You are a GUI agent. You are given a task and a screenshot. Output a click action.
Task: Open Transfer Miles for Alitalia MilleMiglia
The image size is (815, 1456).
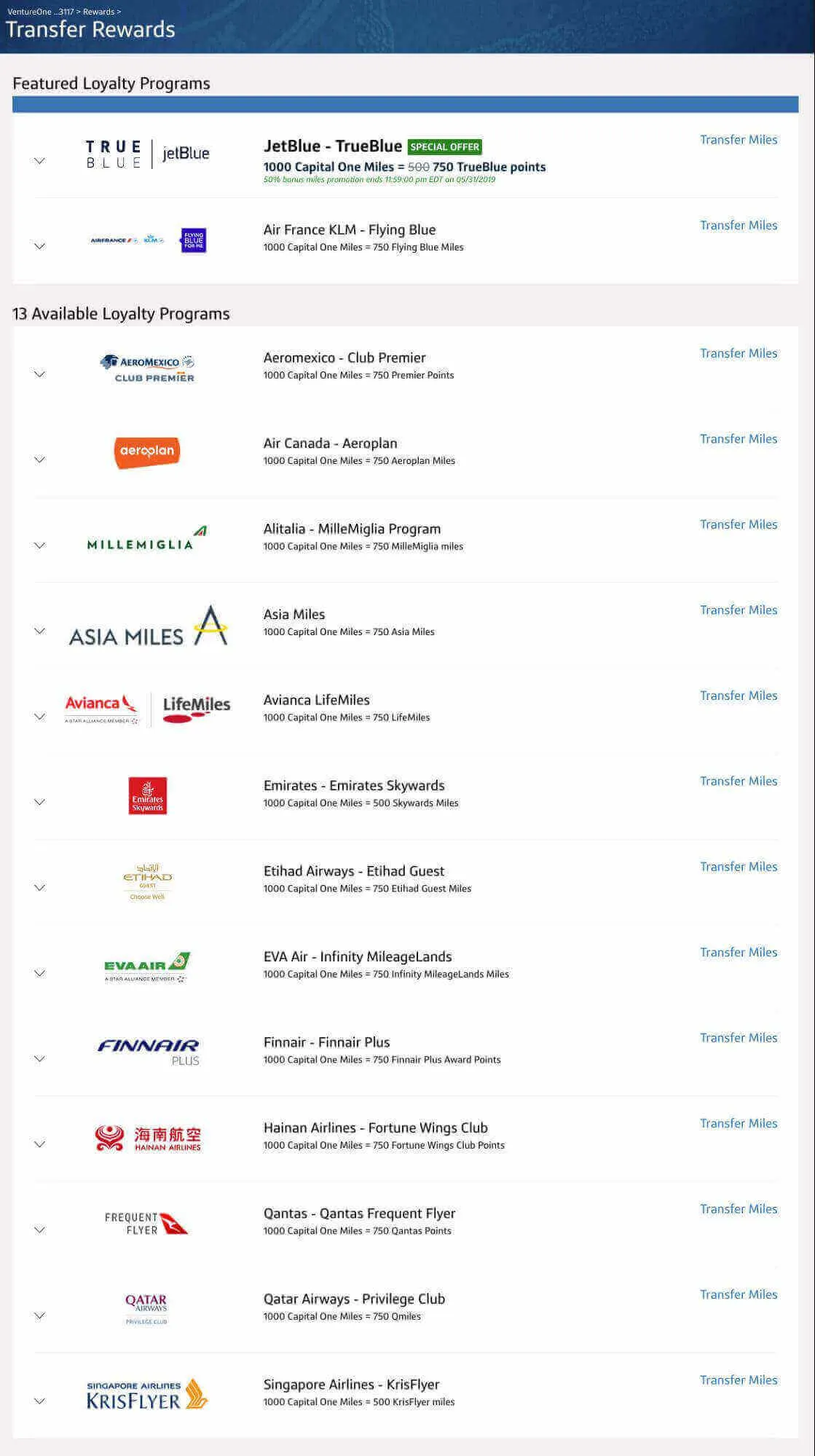coord(739,524)
